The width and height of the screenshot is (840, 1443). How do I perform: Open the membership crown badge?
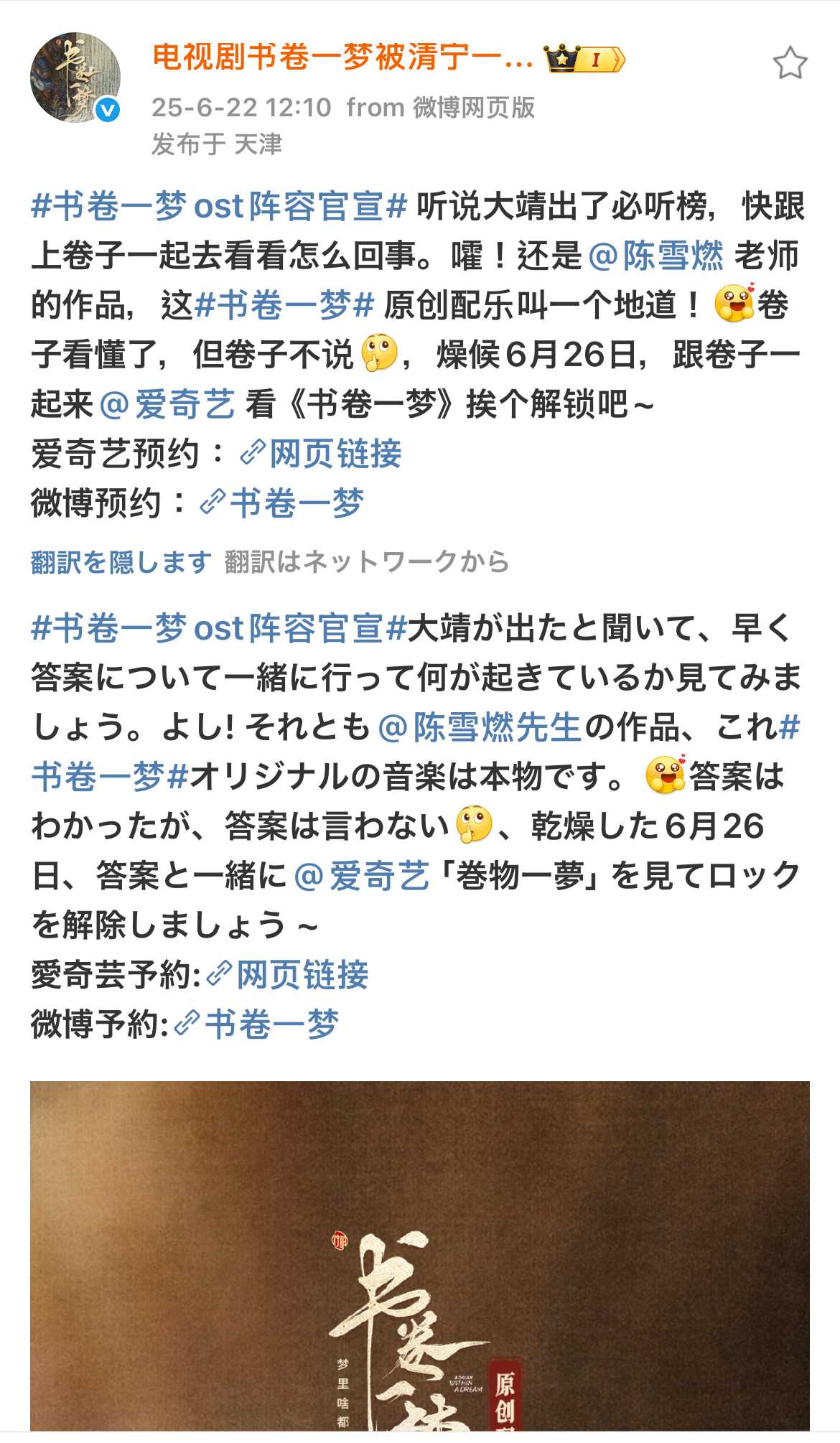(584, 59)
